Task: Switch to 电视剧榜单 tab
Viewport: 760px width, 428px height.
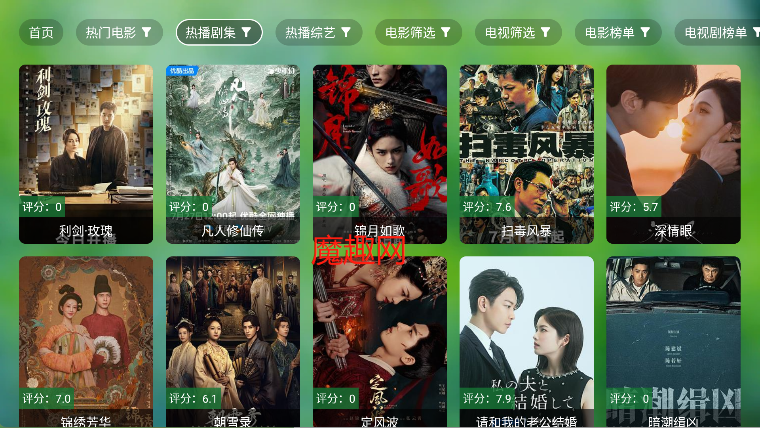Action: point(716,32)
